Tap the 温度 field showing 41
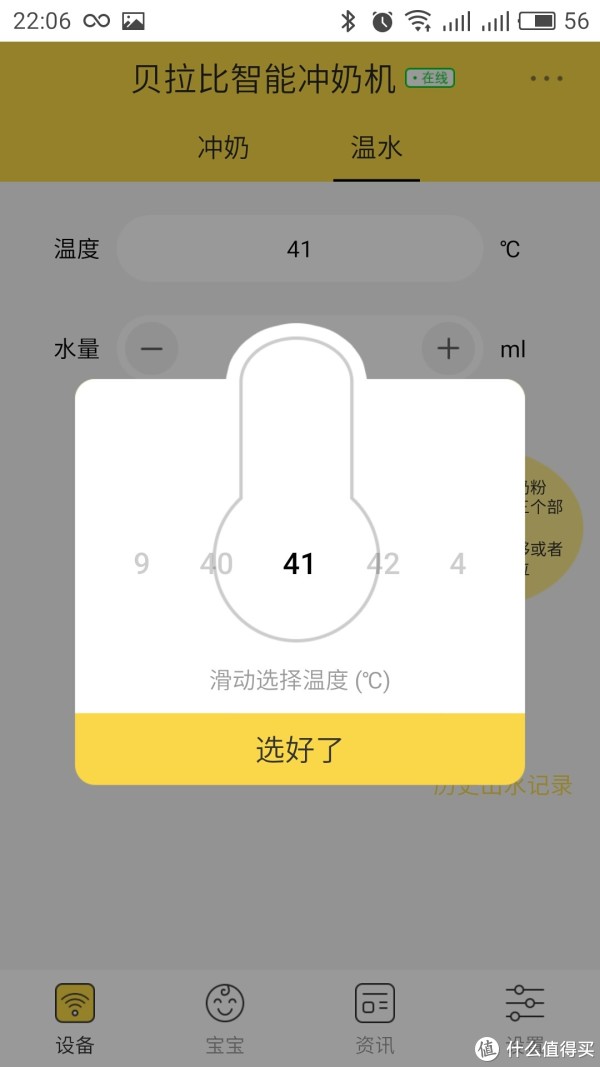The height and width of the screenshot is (1067, 600). 299,249
